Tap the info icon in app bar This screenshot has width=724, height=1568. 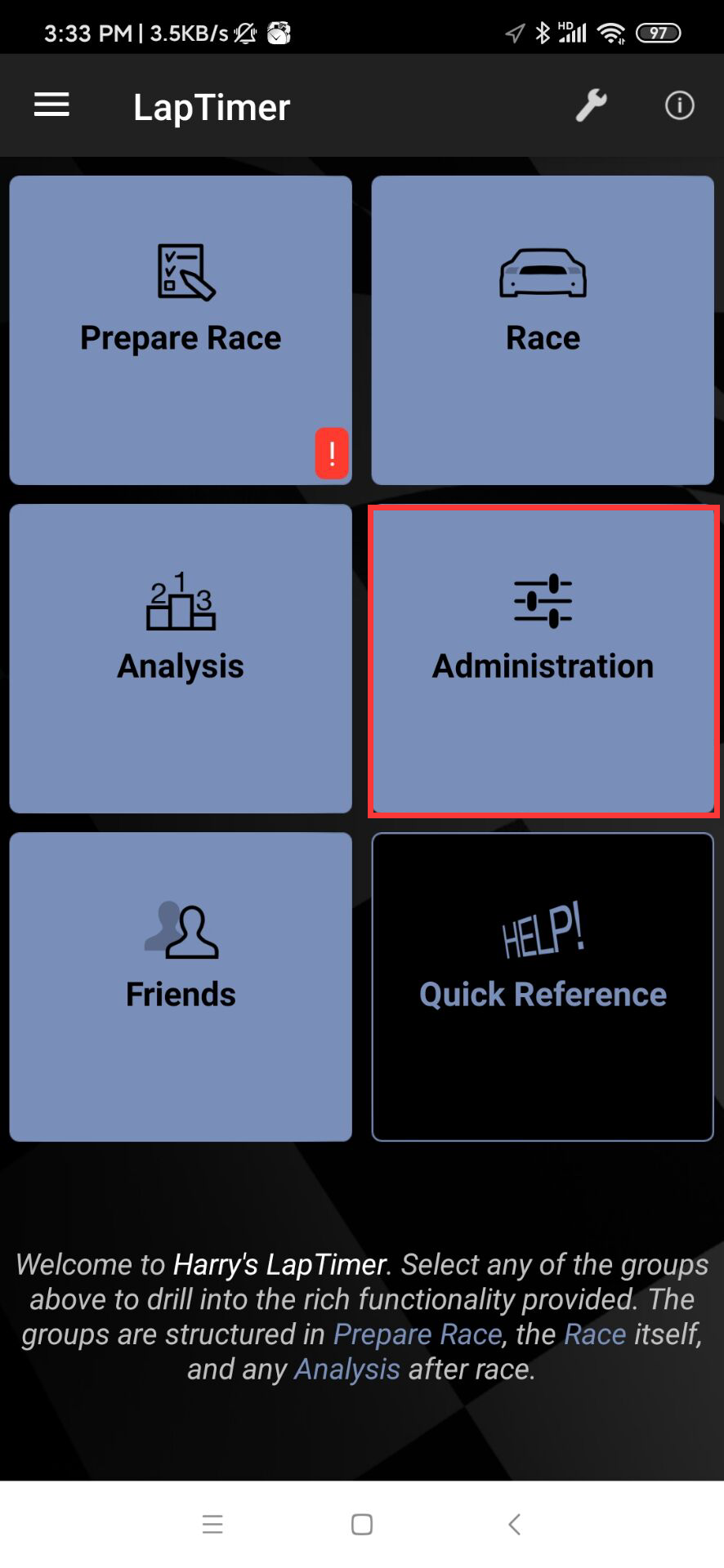[x=679, y=105]
